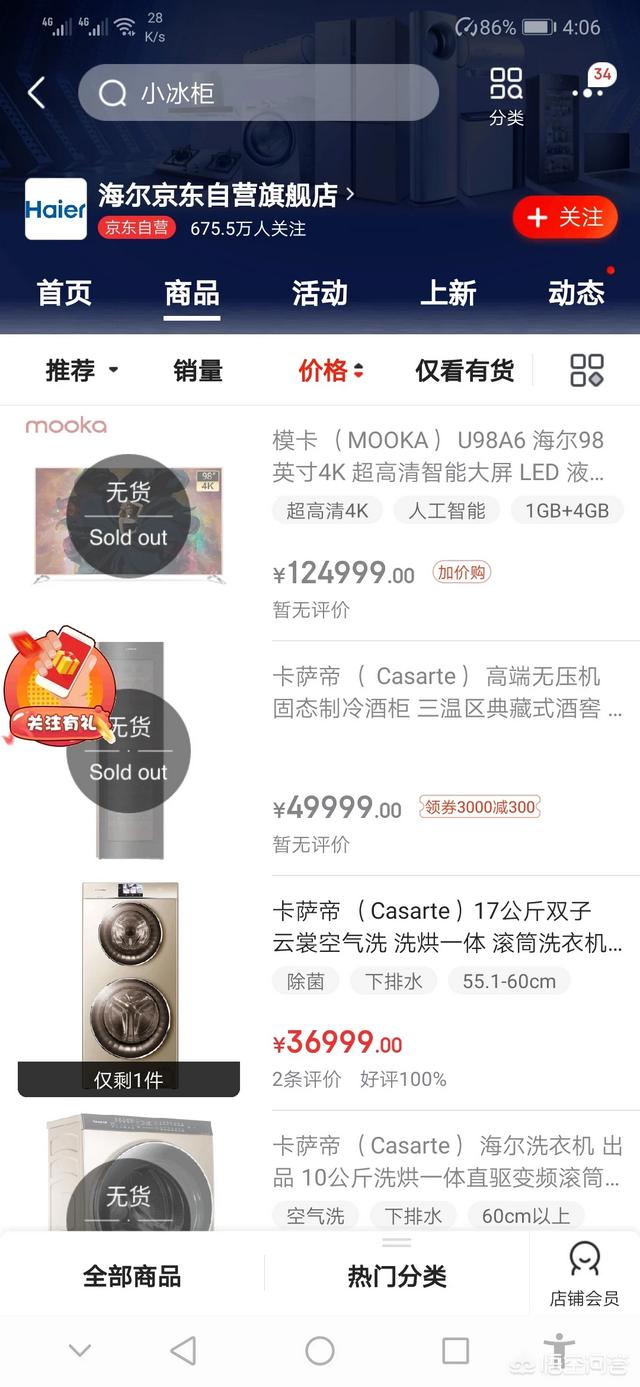Switch to the 活动 tab
This screenshot has width=640, height=1387.
tap(319, 293)
